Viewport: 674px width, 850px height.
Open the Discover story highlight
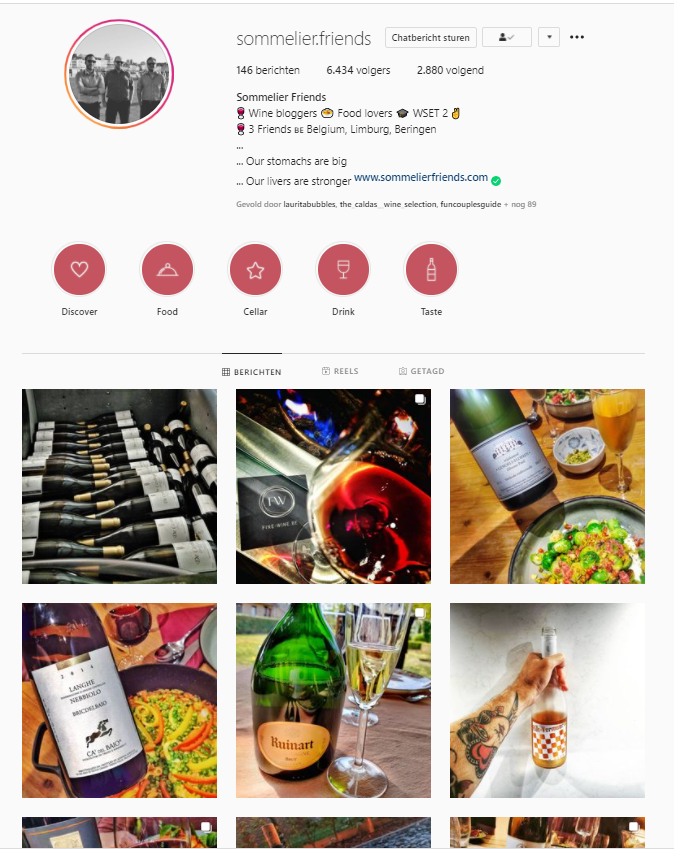(79, 270)
